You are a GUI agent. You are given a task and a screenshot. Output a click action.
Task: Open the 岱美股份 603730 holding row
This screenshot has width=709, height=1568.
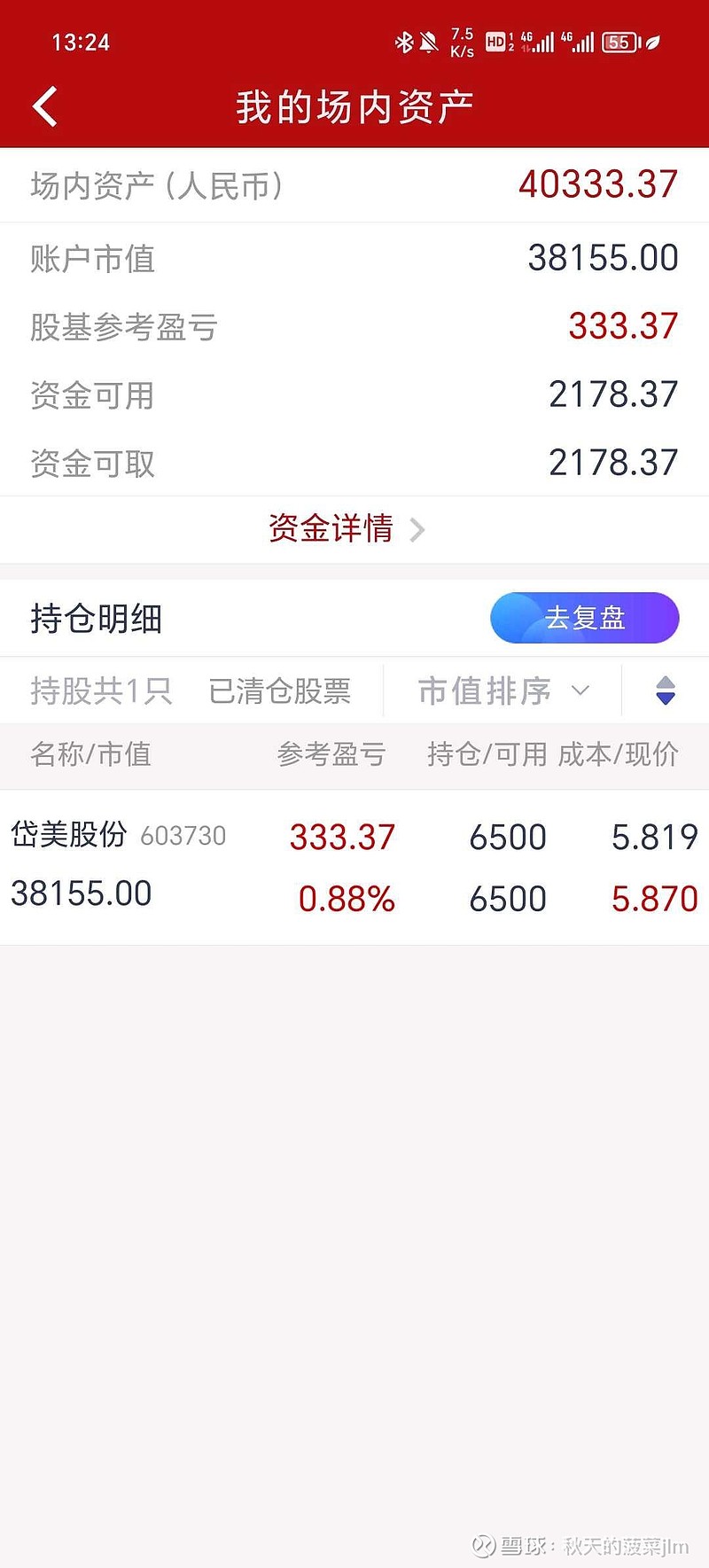(x=354, y=867)
